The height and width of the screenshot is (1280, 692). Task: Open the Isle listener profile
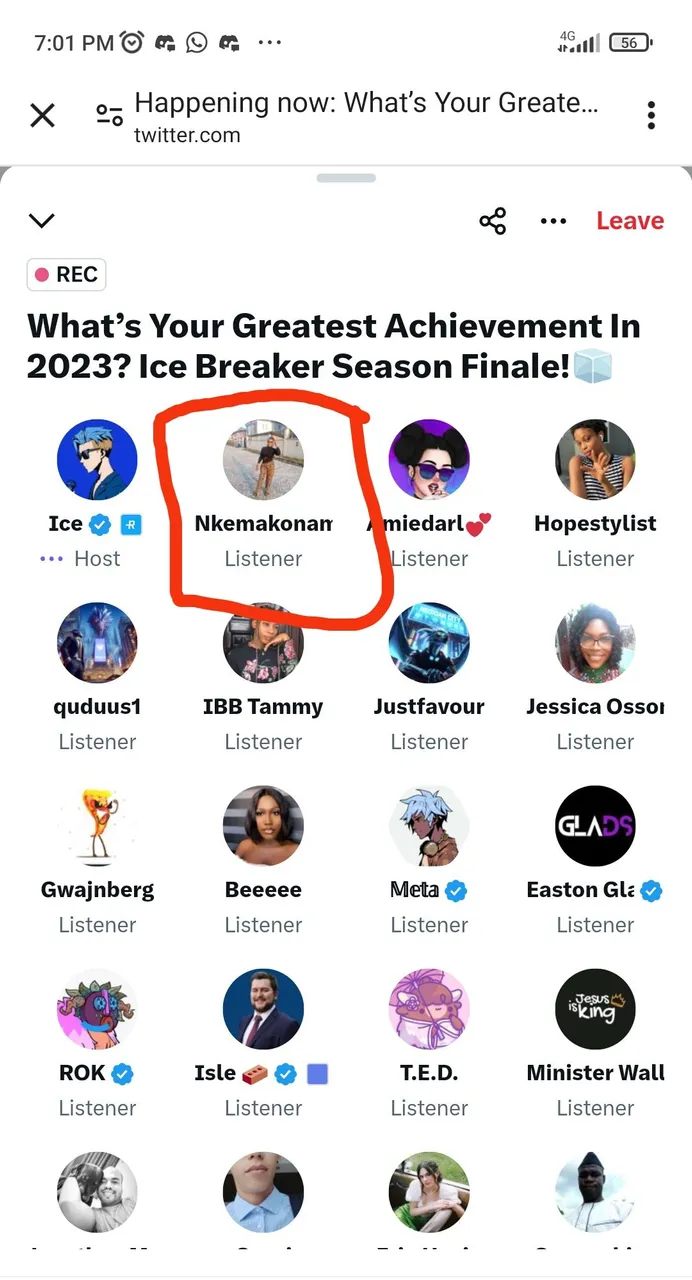[x=263, y=1009]
